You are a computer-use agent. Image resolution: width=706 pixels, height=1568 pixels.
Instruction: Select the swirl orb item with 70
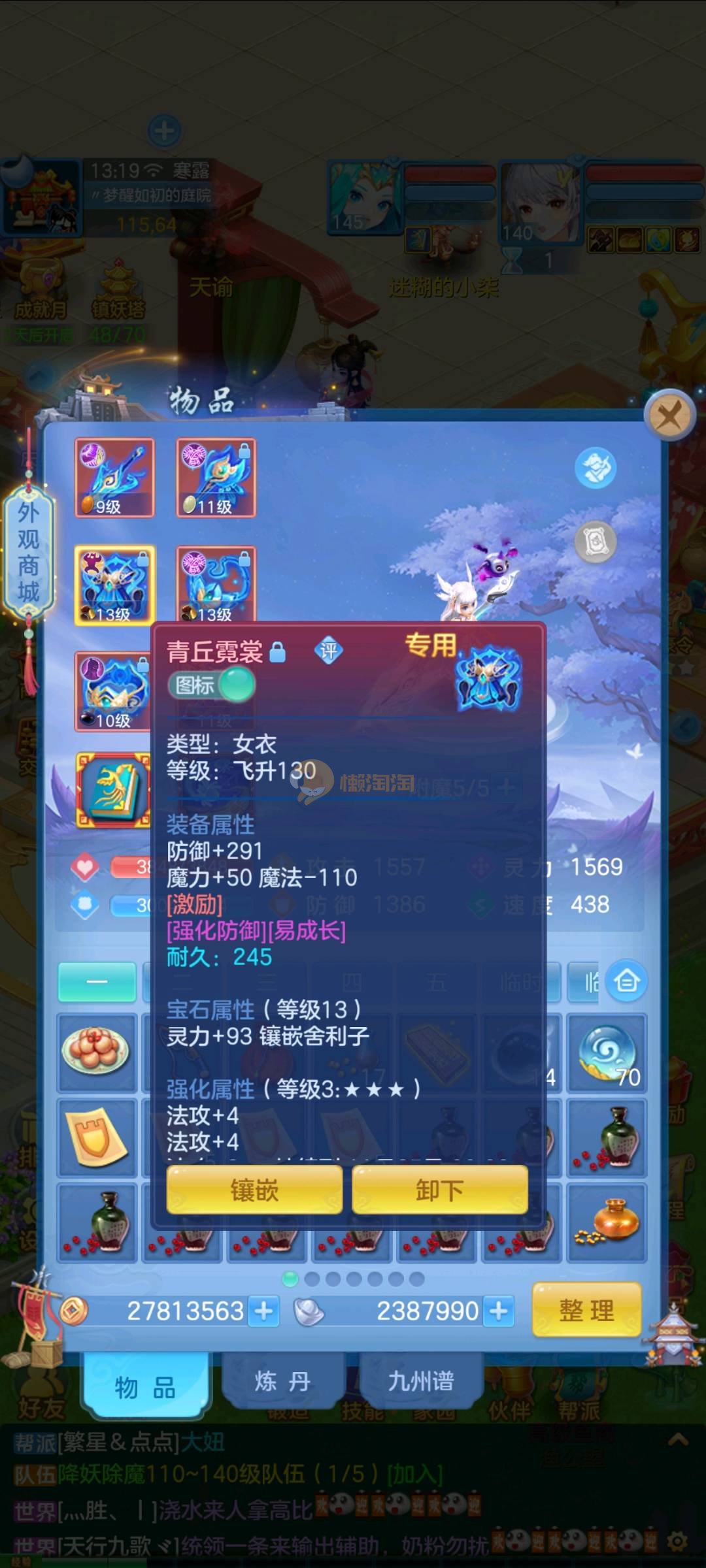[x=607, y=1053]
